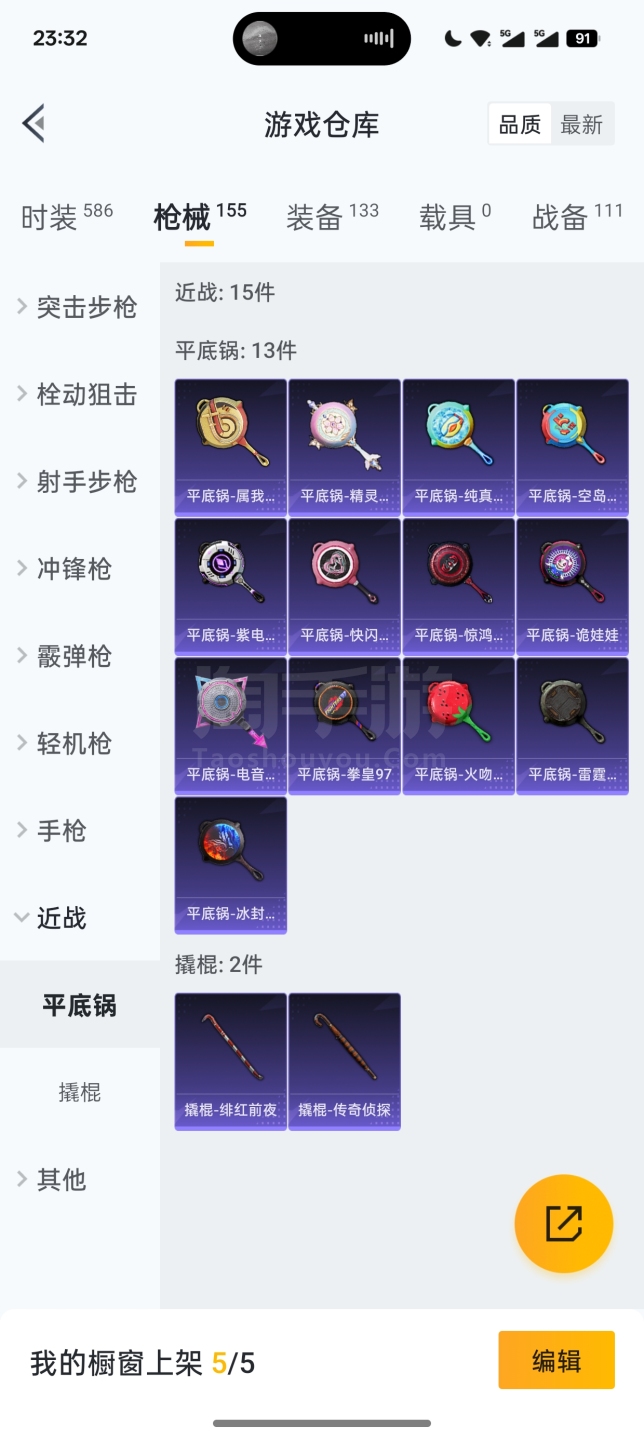Switch to the 战备 tab
Screen dimensions: 644x1440
pyautogui.click(x=576, y=217)
